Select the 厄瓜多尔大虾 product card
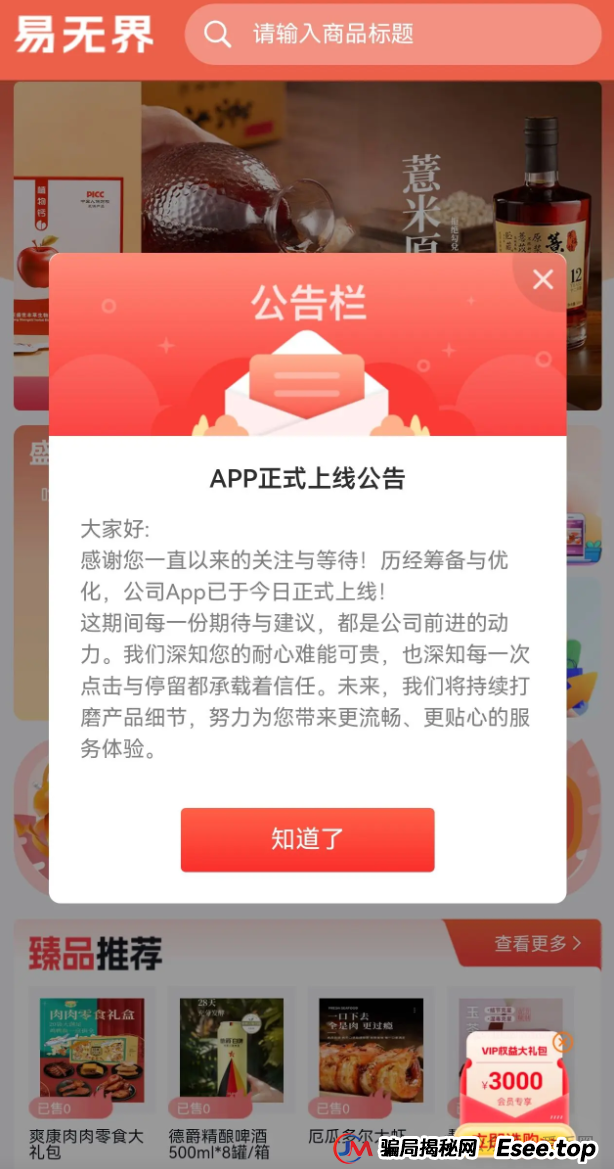The image size is (614, 1169). 370,1058
